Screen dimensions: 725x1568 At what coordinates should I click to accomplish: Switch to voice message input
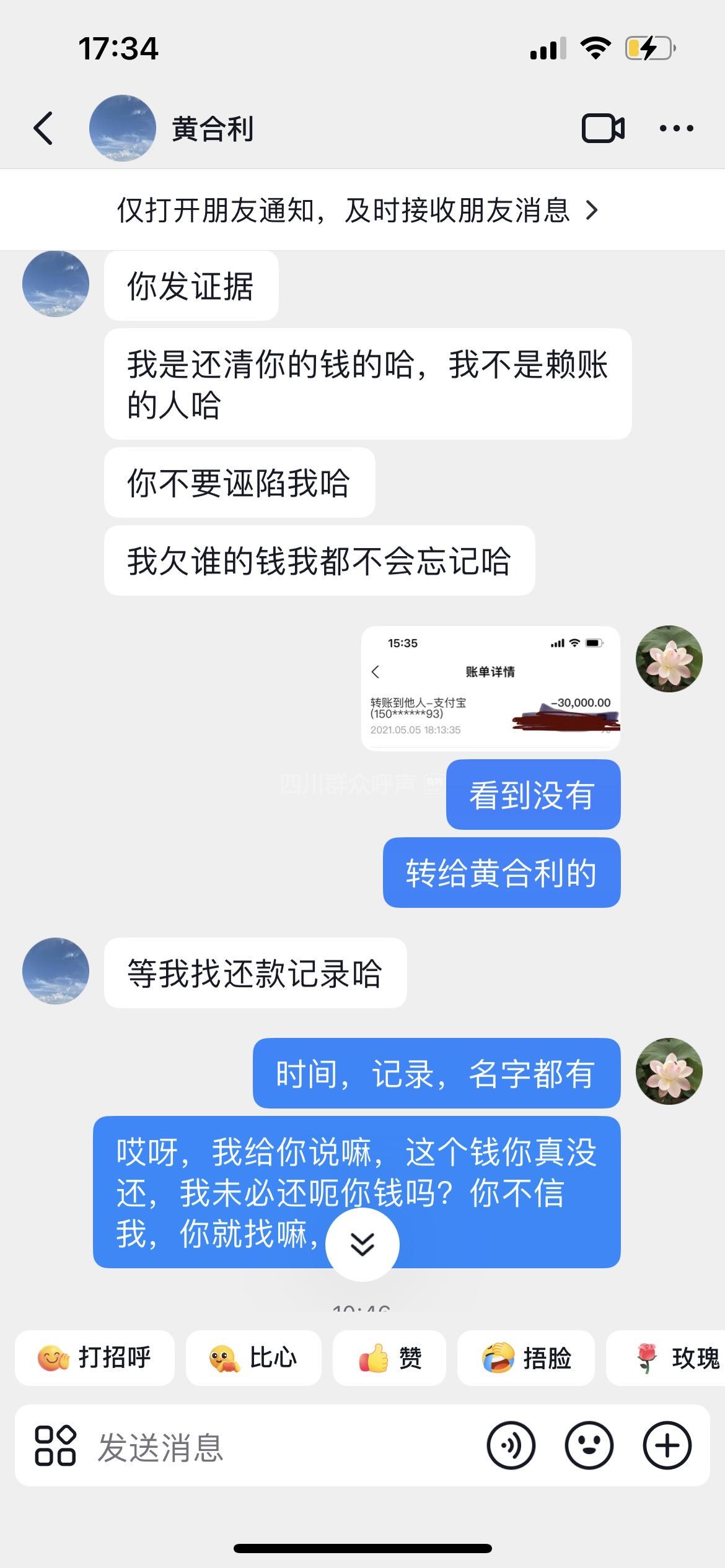(511, 1446)
